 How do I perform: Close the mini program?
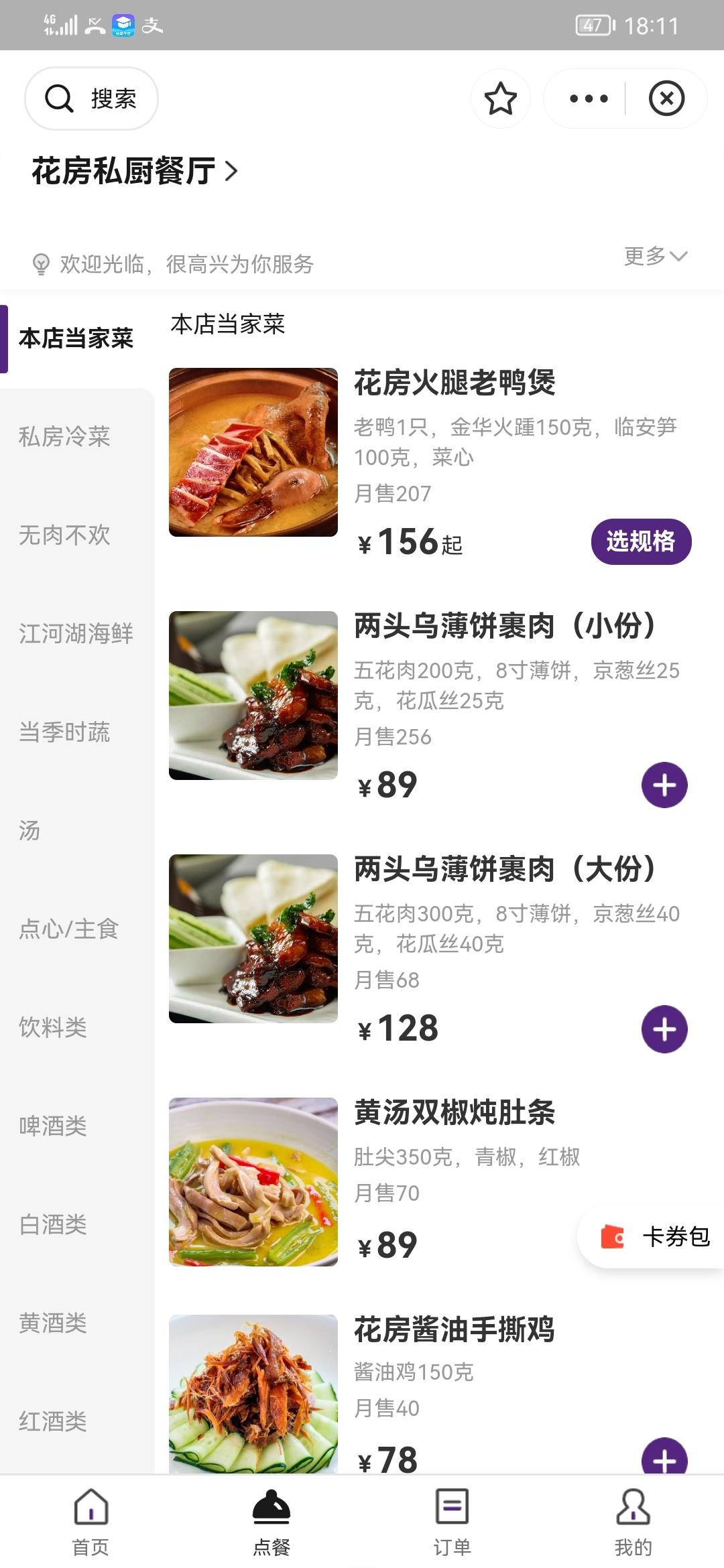pos(666,99)
